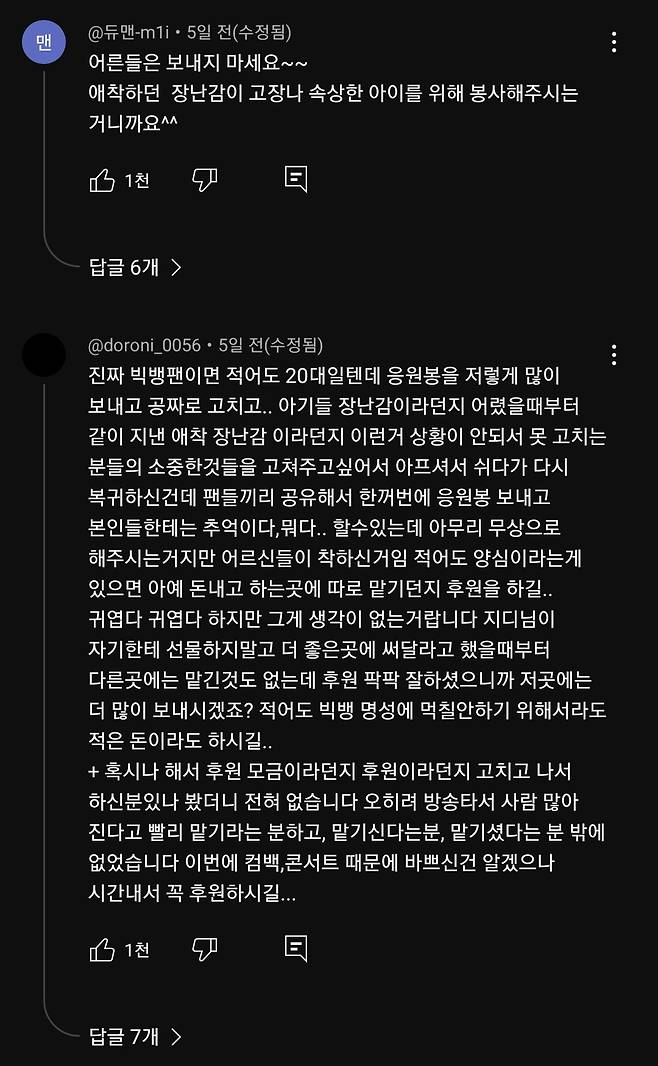Like the comment by @doroni_0056

point(103,949)
